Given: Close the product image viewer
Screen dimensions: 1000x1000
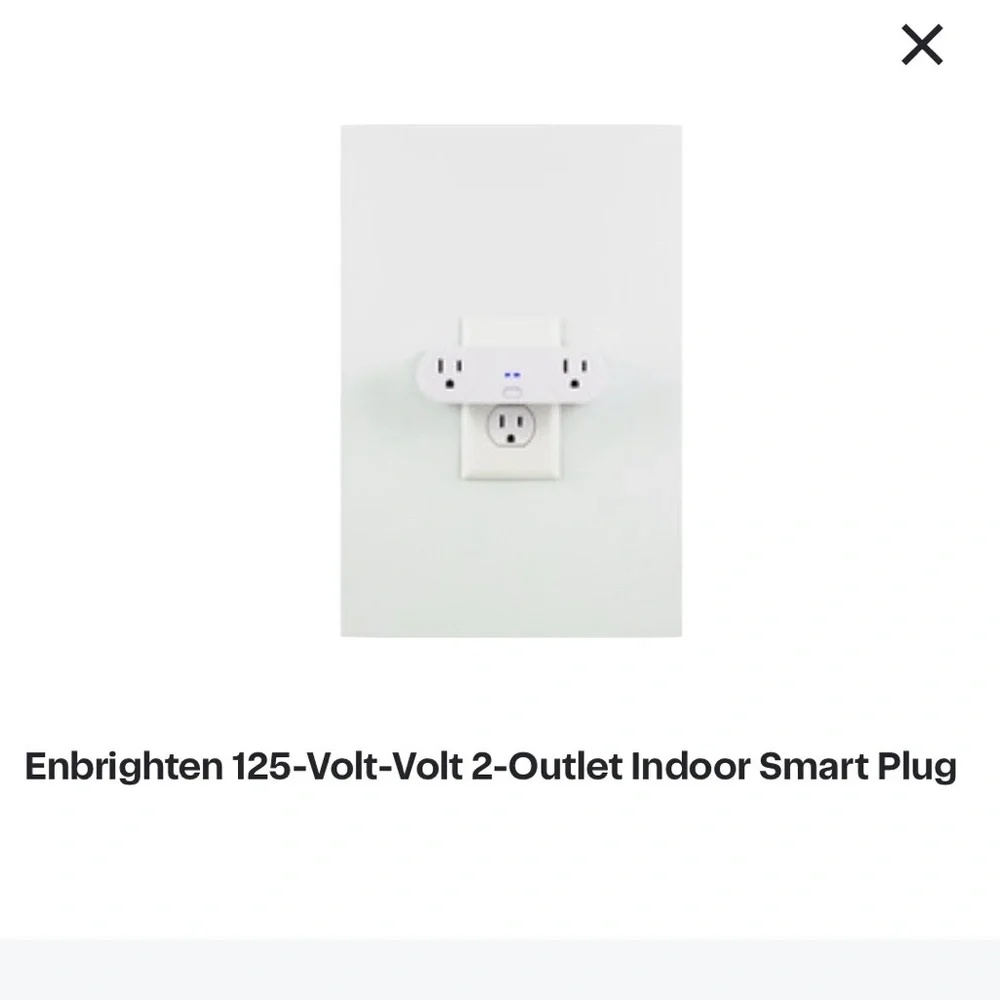Looking at the screenshot, I should [x=921, y=45].
